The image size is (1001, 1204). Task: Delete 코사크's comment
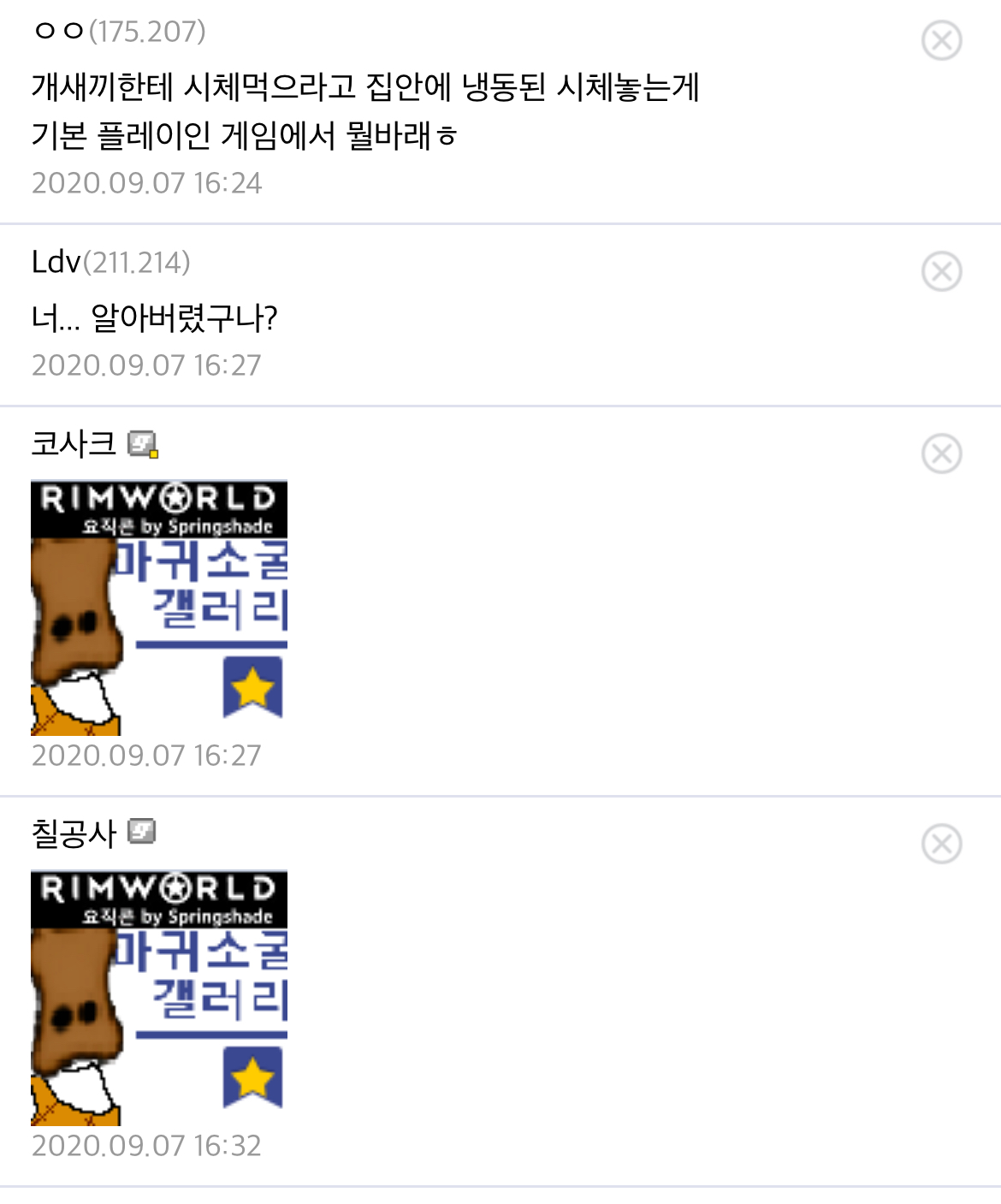tap(941, 454)
